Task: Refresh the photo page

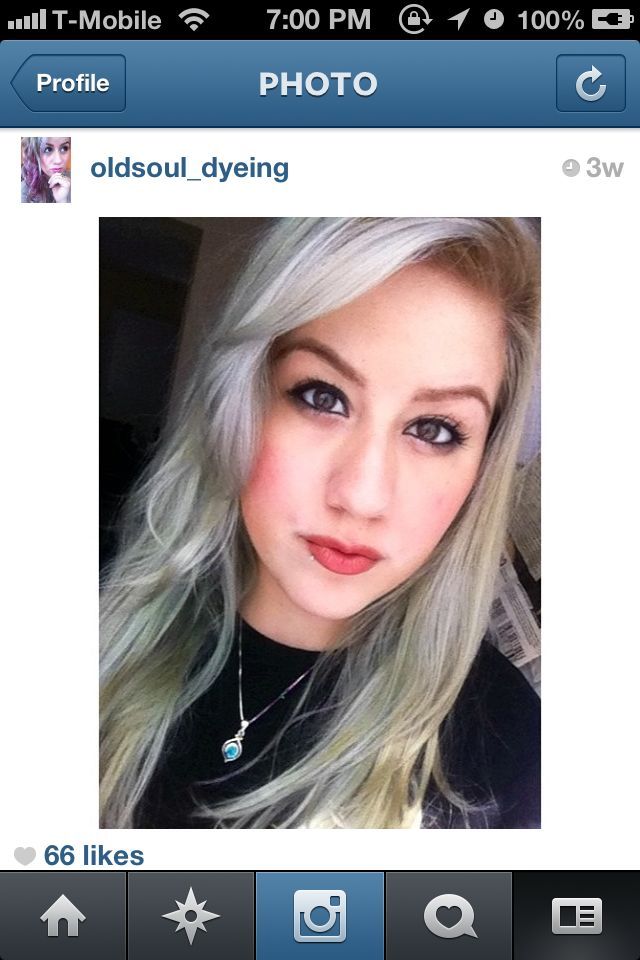Action: click(590, 84)
